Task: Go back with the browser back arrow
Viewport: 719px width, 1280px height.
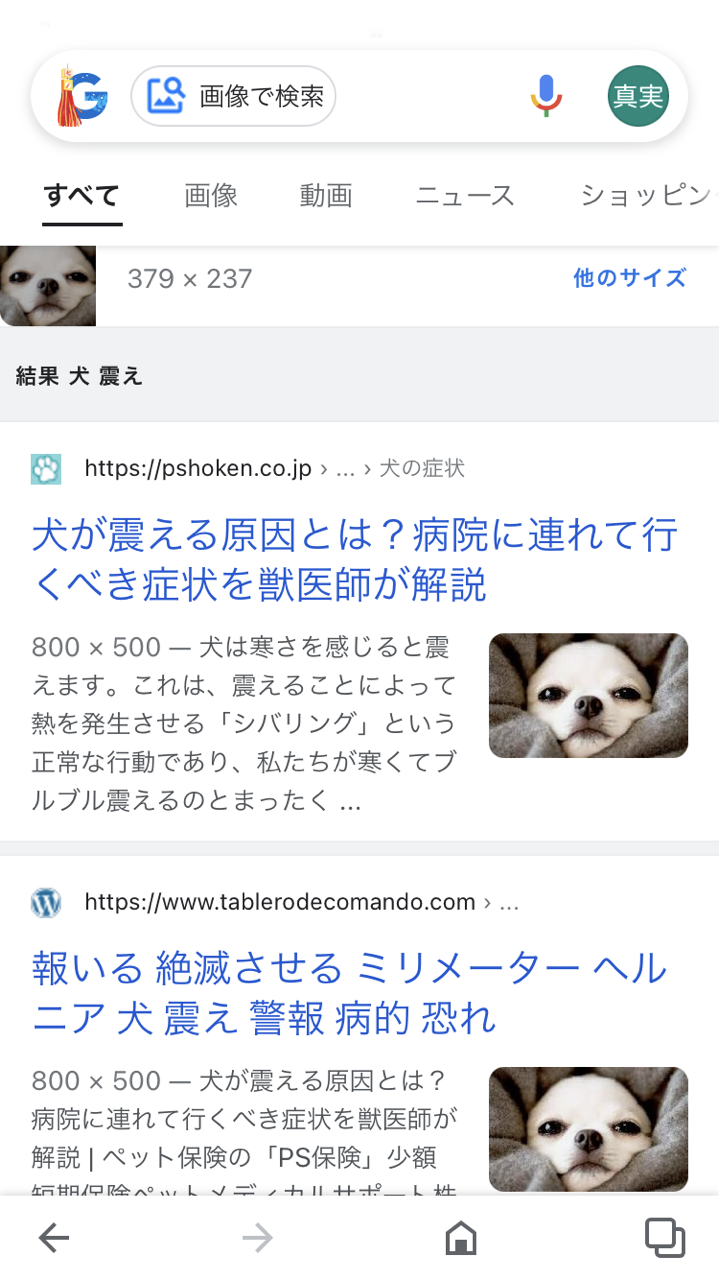Action: click(x=54, y=1239)
